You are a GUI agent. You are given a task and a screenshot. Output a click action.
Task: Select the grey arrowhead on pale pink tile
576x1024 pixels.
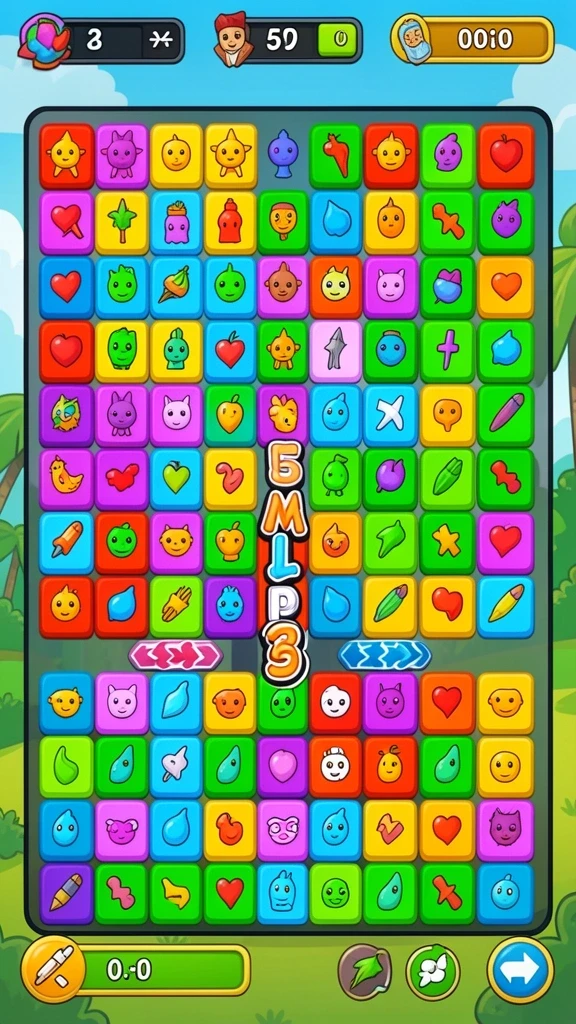click(x=336, y=351)
